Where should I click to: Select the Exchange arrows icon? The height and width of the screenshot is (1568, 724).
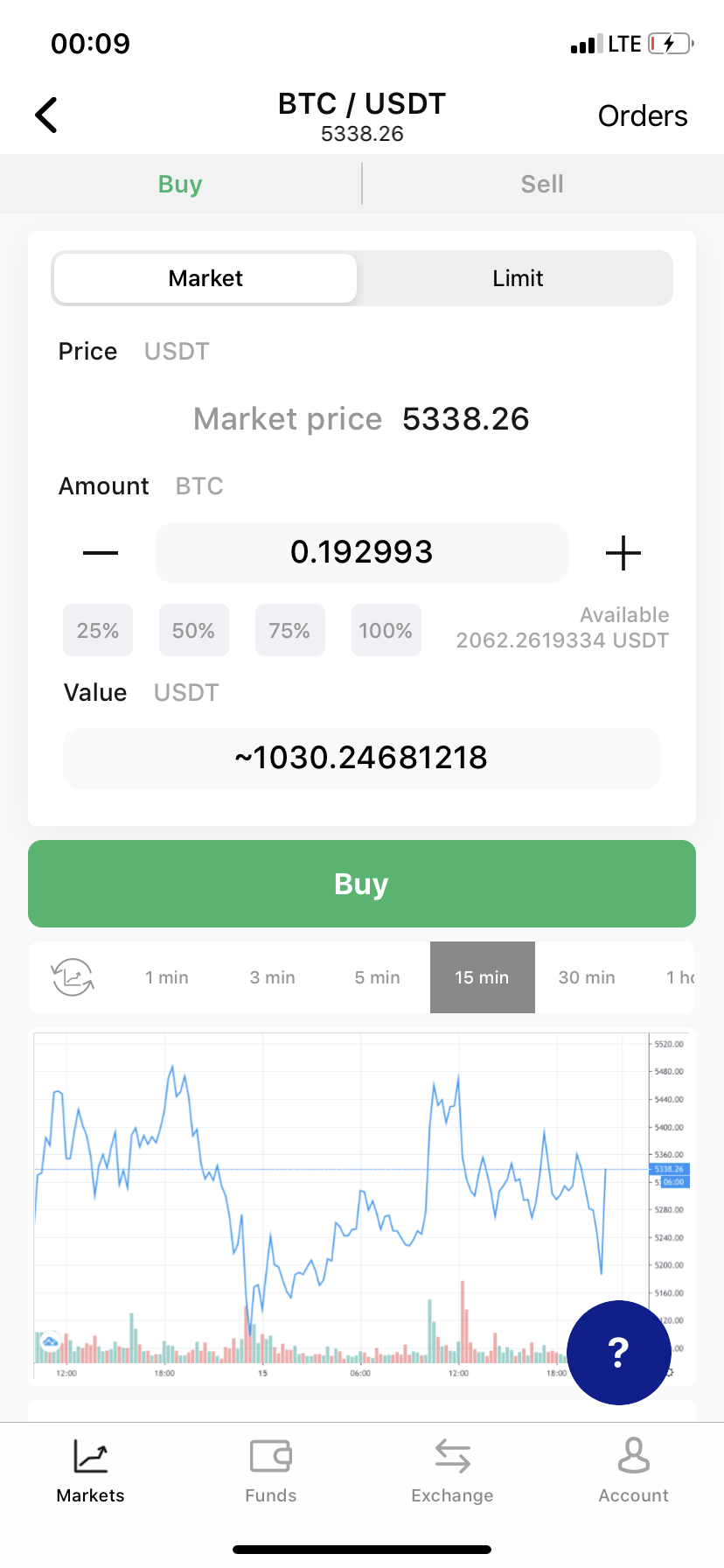[x=452, y=1456]
